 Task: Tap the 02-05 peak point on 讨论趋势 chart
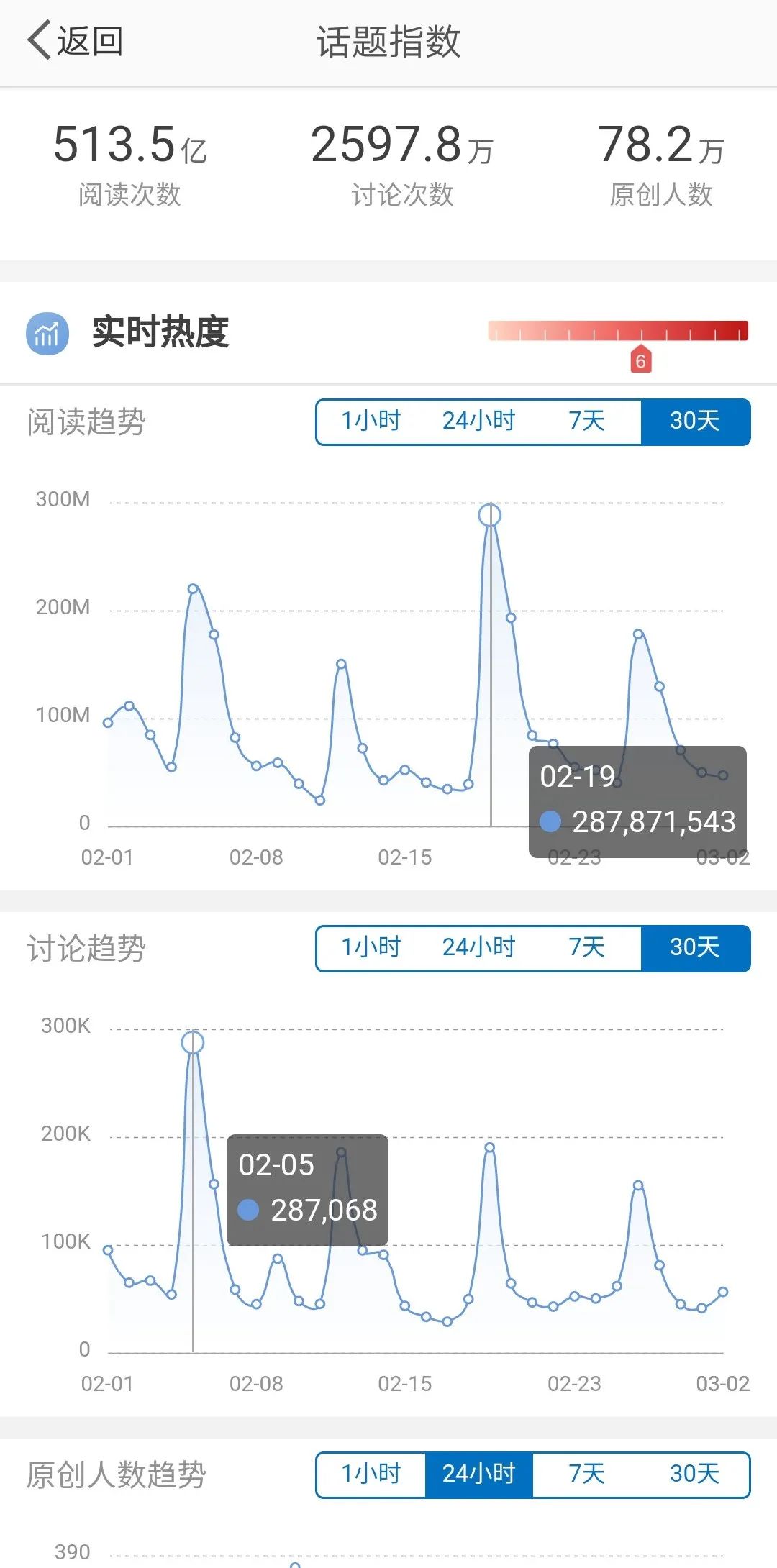click(x=193, y=1042)
